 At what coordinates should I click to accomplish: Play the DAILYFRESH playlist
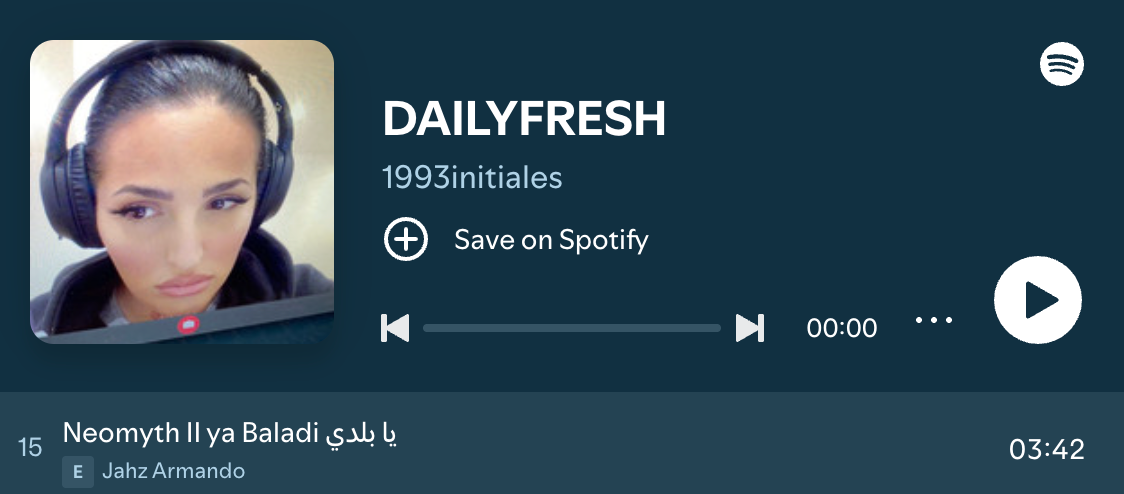(x=1037, y=300)
